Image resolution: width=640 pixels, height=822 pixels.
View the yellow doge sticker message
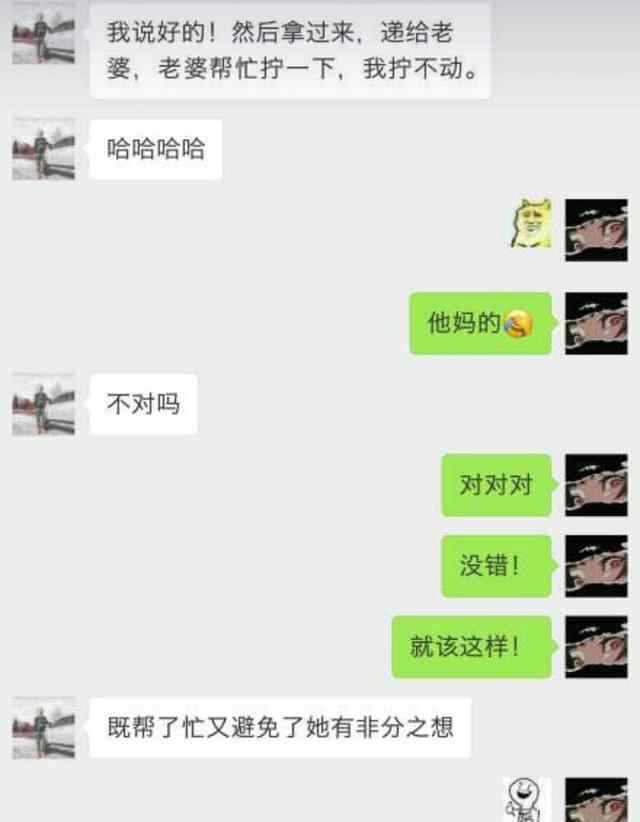(x=532, y=224)
